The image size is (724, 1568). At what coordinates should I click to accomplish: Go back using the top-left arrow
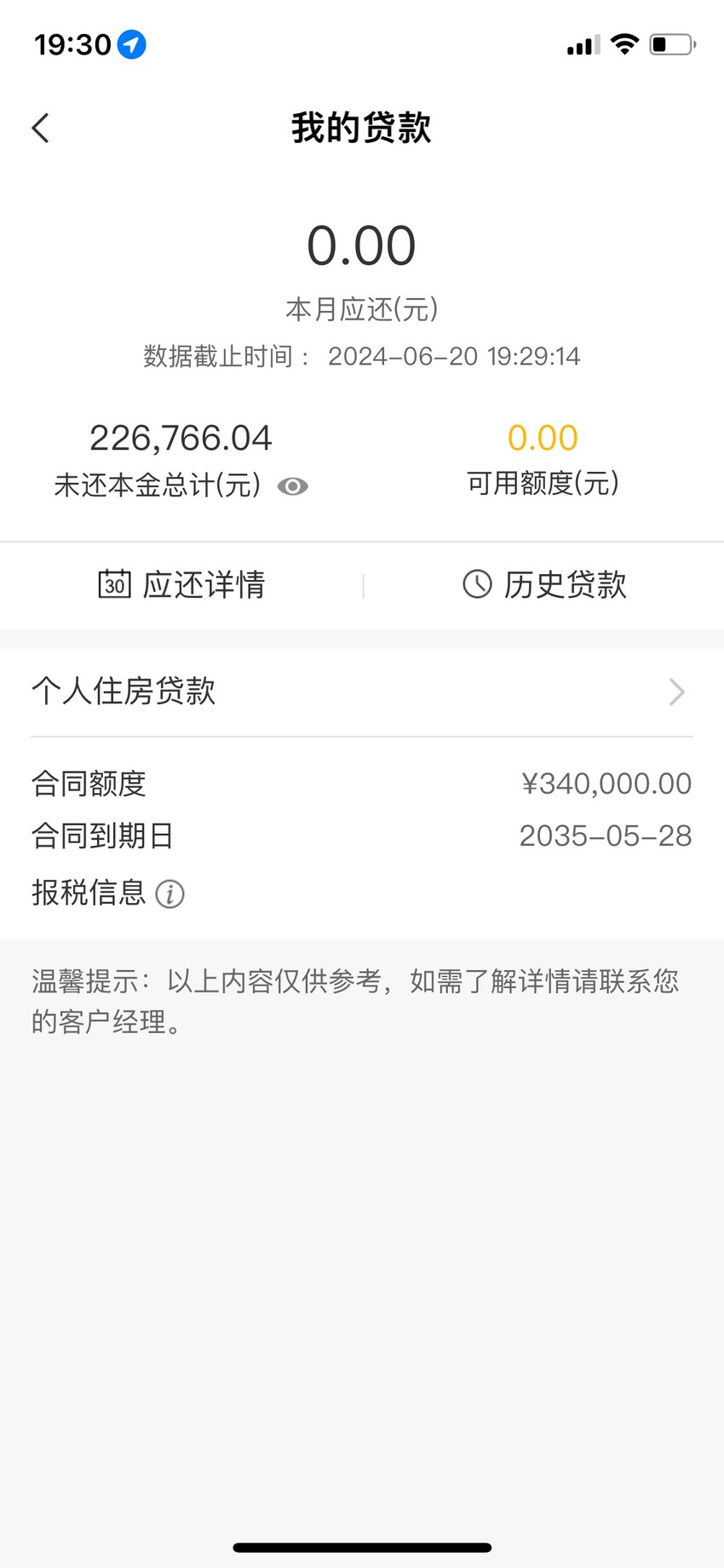coord(40,128)
